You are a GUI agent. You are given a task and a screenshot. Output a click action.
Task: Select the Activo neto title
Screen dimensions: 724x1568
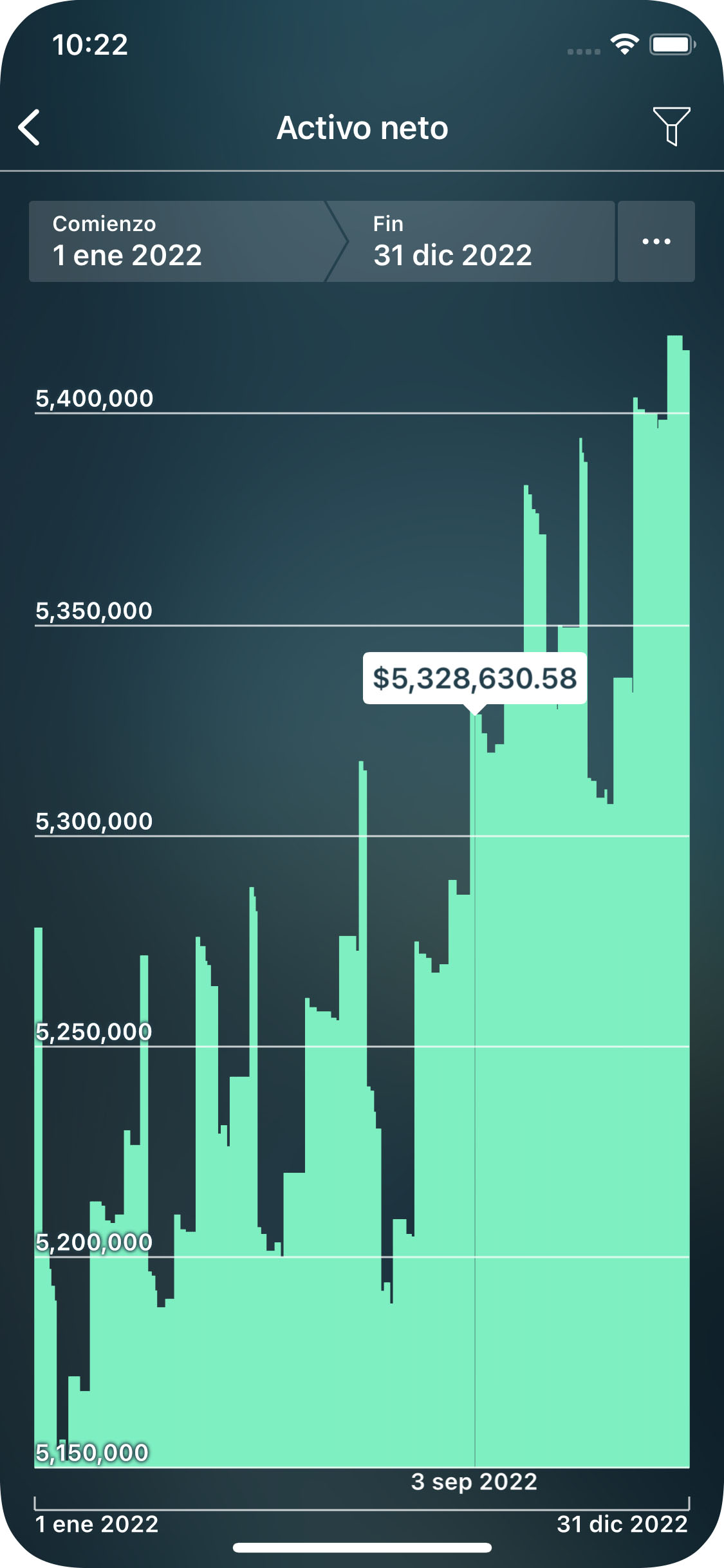[362, 127]
